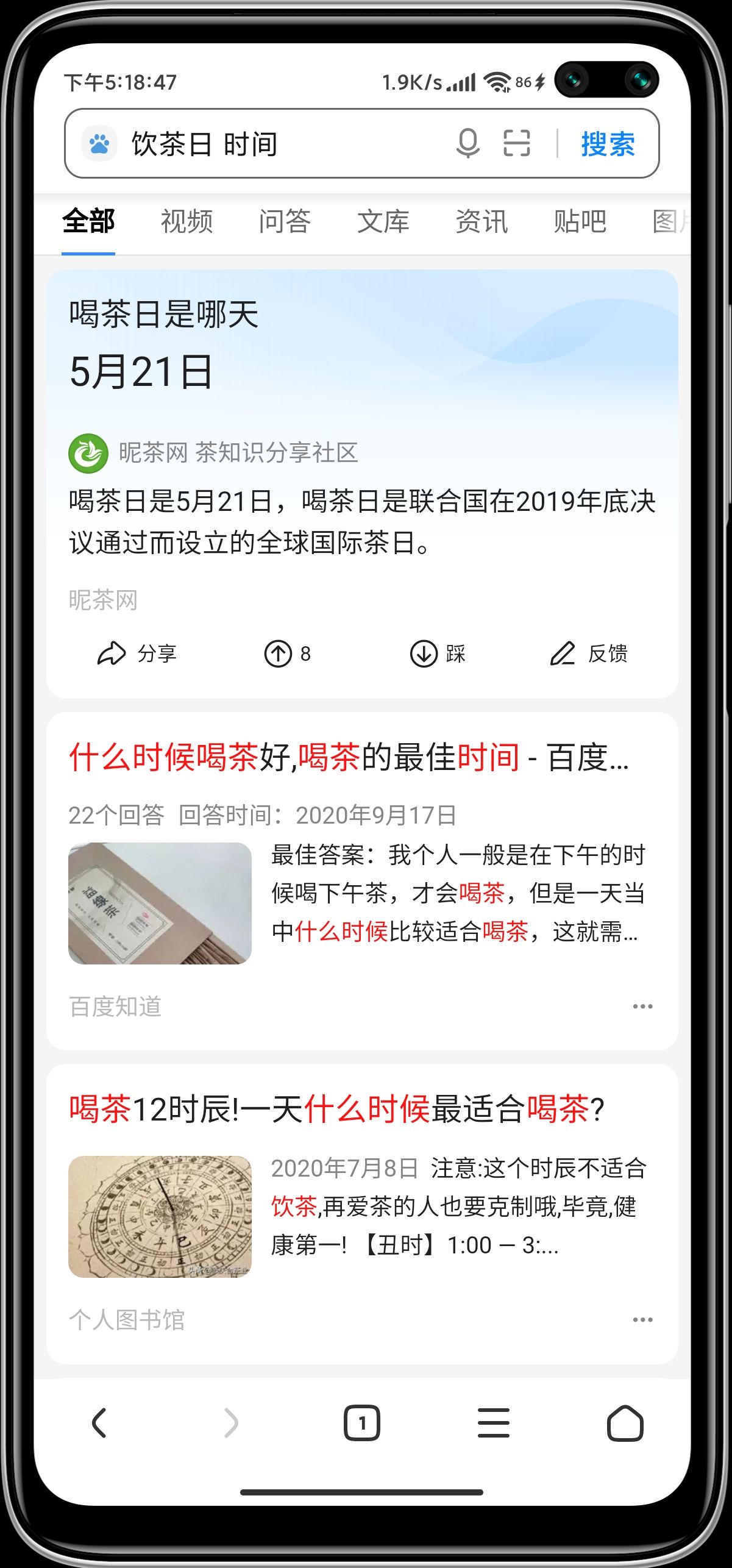Tap the voice search microphone icon
This screenshot has width=732, height=1568.
[467, 144]
